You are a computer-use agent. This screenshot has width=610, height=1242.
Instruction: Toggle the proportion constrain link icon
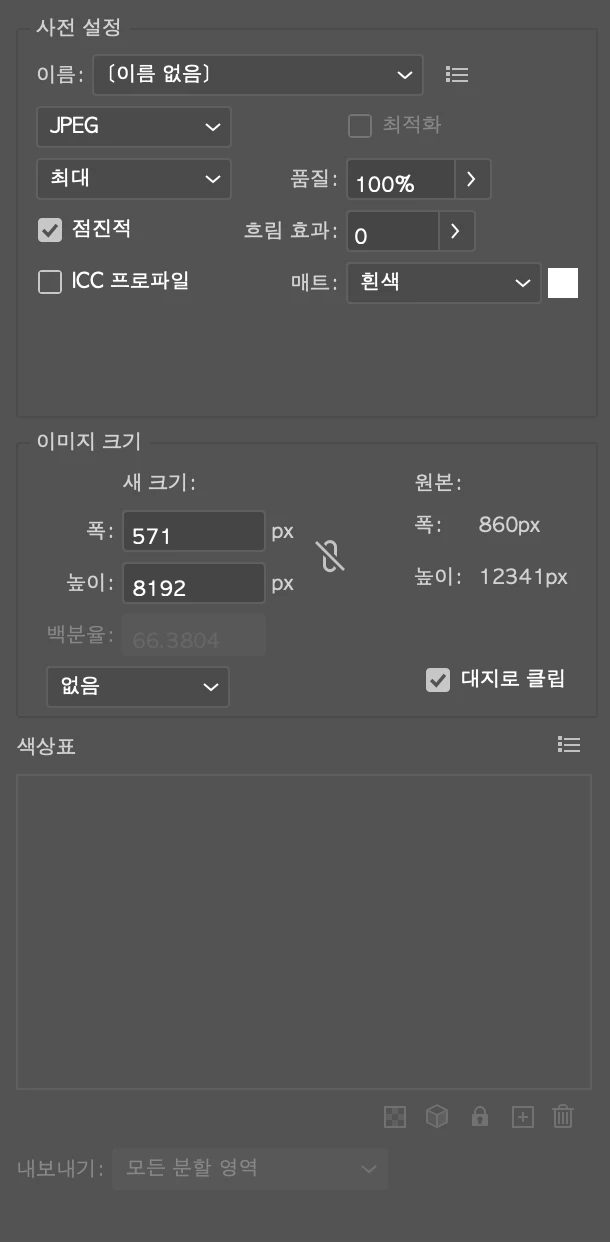330,555
